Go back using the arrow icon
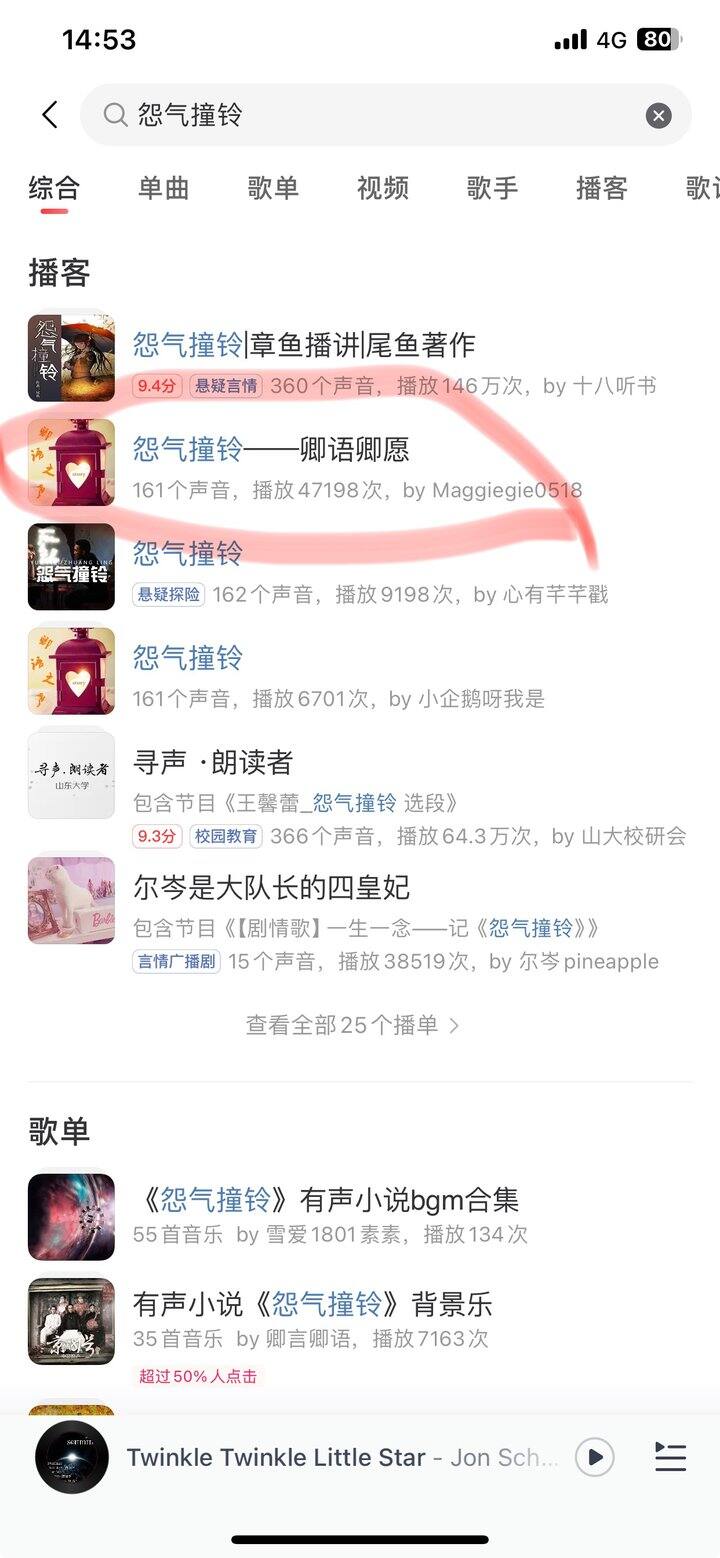The height and width of the screenshot is (1558, 720). pos(50,115)
